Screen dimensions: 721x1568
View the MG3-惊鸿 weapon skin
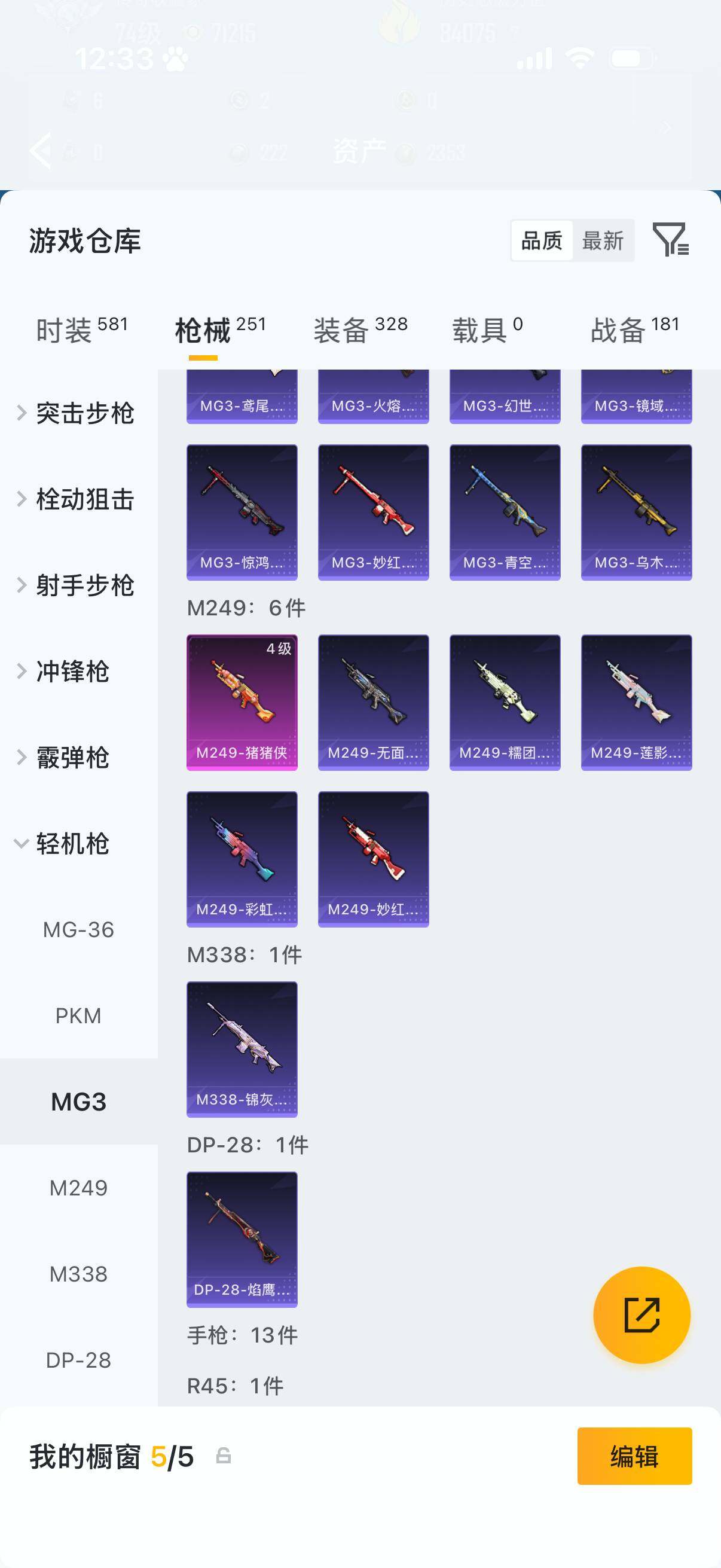242,512
